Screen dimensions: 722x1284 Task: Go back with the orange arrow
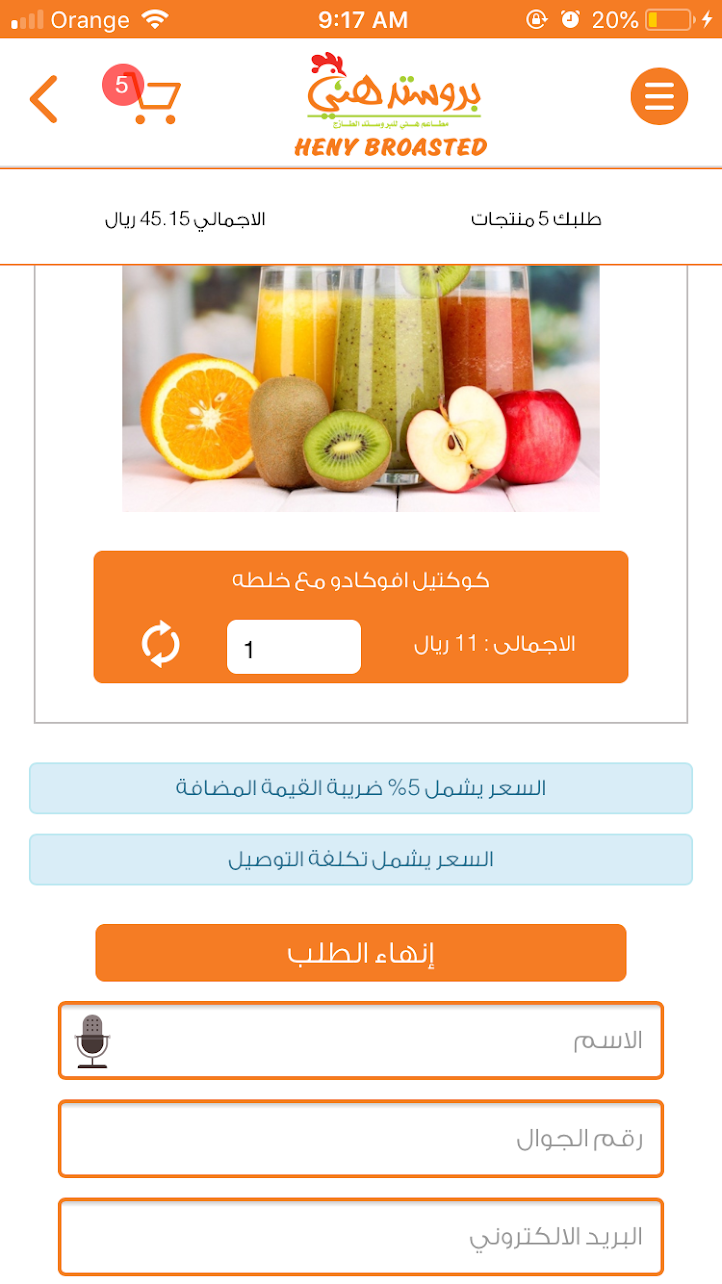pos(44,98)
